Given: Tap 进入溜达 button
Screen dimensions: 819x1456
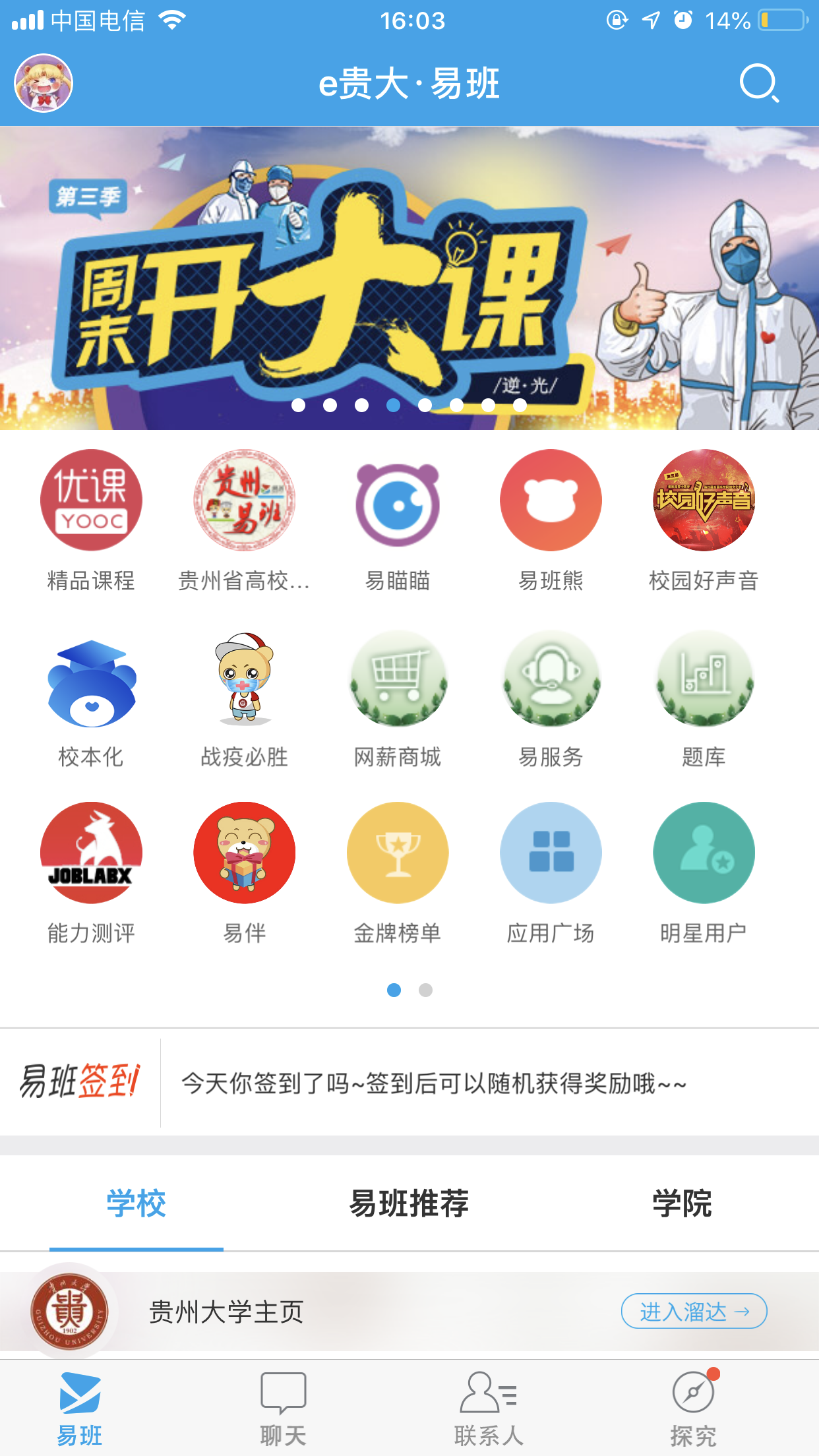Looking at the screenshot, I should (694, 1311).
